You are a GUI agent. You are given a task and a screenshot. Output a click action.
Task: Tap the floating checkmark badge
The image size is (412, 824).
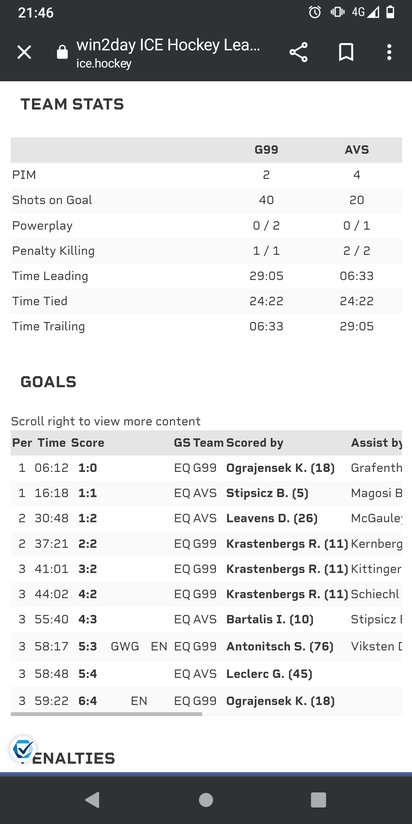(23, 749)
